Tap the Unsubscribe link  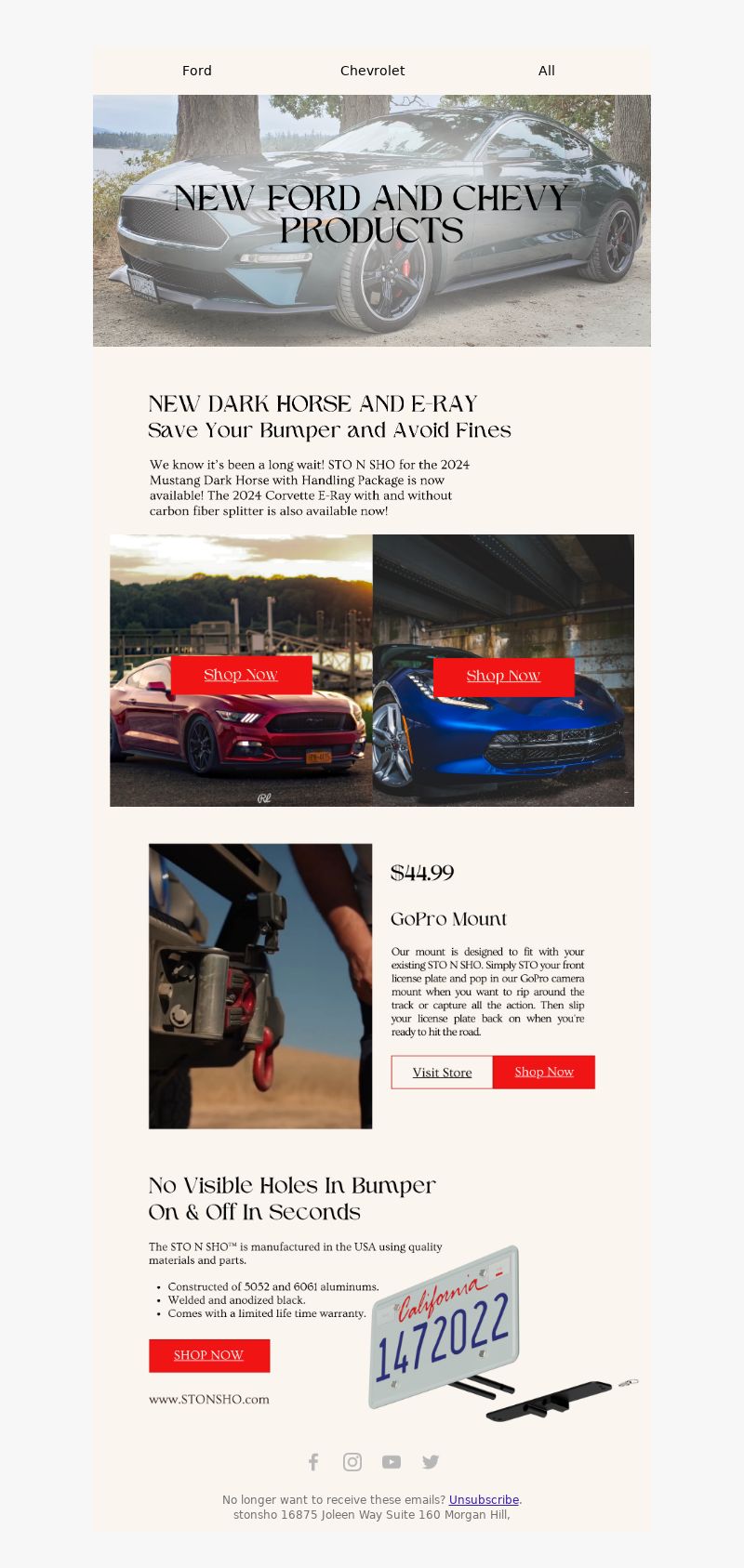click(484, 1499)
